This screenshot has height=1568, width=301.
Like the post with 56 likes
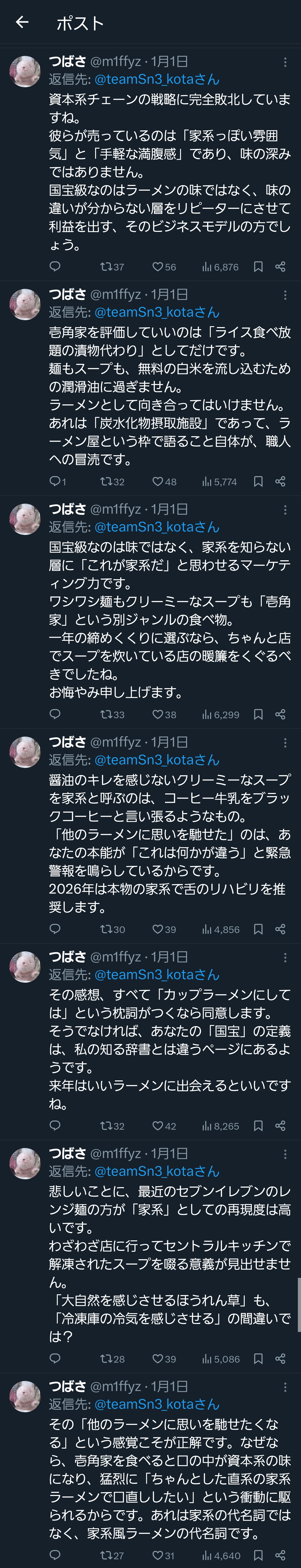point(164,267)
